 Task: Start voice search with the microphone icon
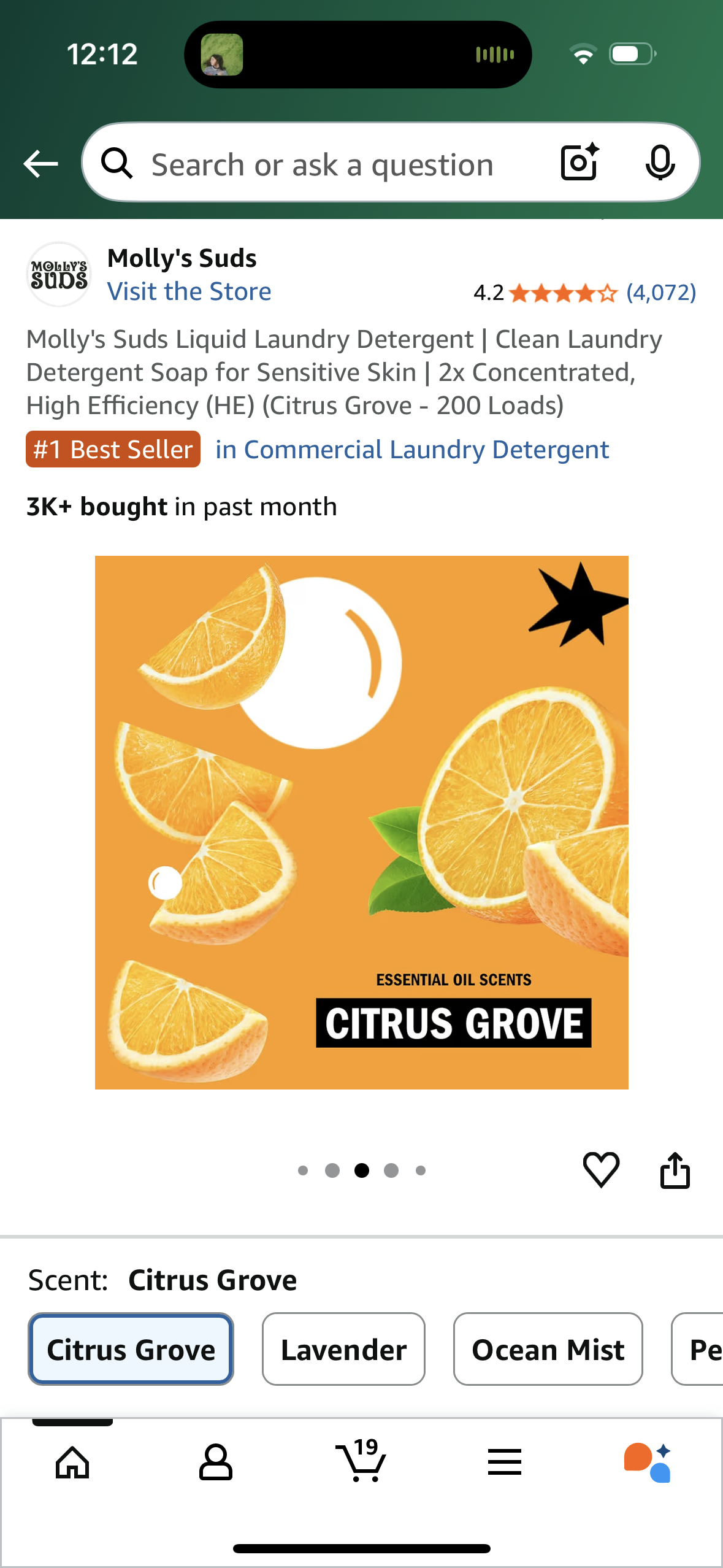click(660, 163)
